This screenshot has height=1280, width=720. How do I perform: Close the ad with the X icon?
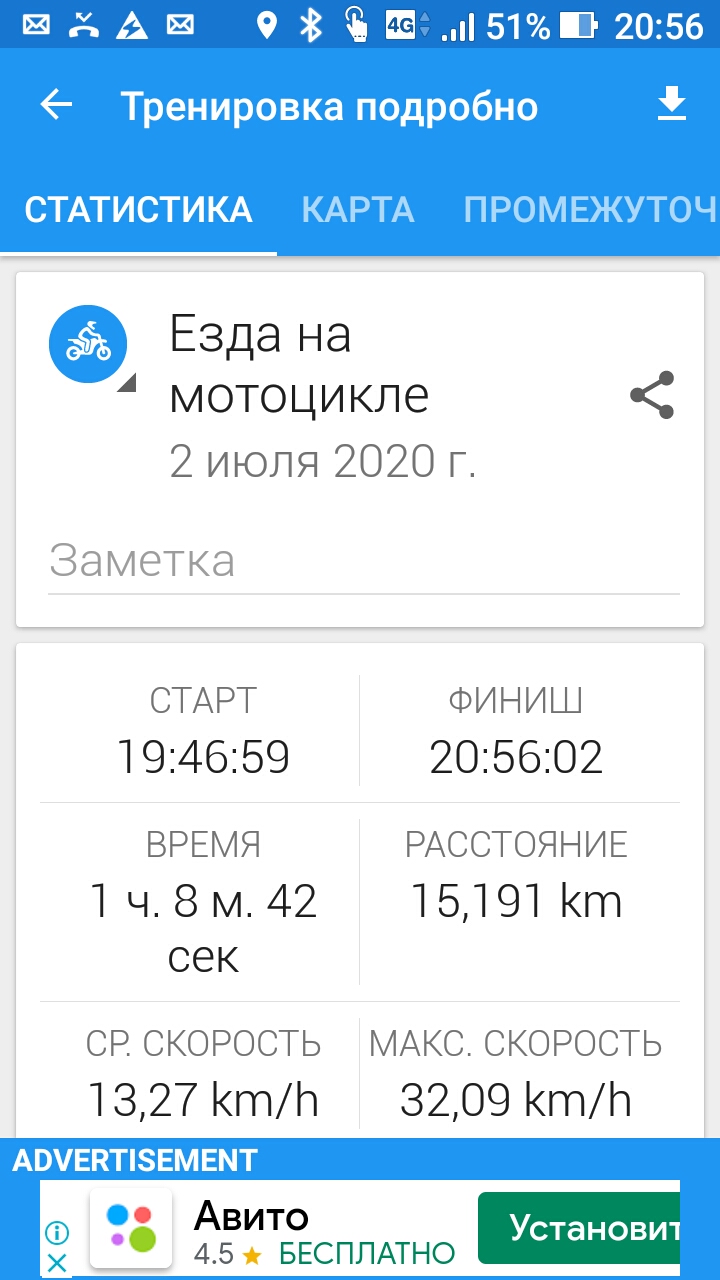click(57, 1262)
